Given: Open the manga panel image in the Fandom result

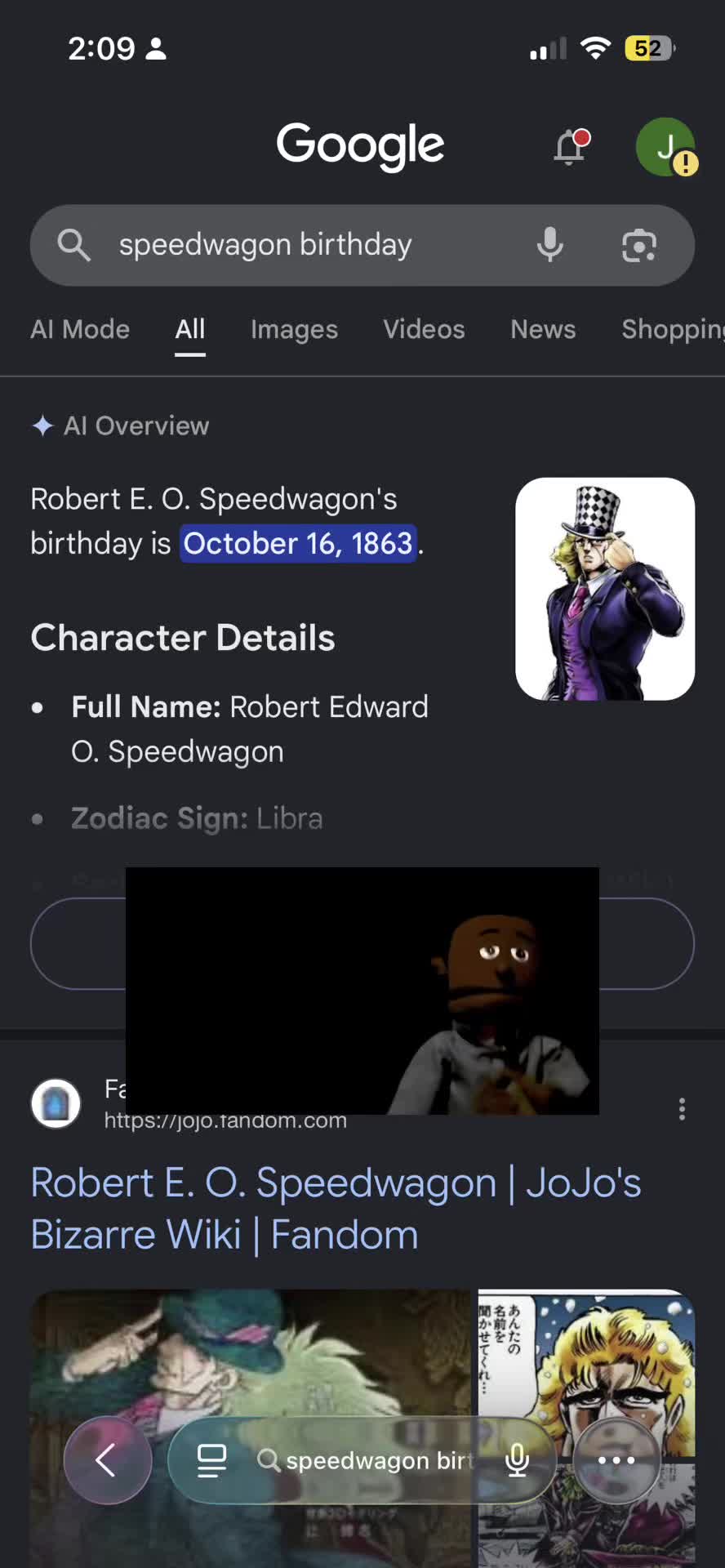Looking at the screenshot, I should click(586, 1428).
